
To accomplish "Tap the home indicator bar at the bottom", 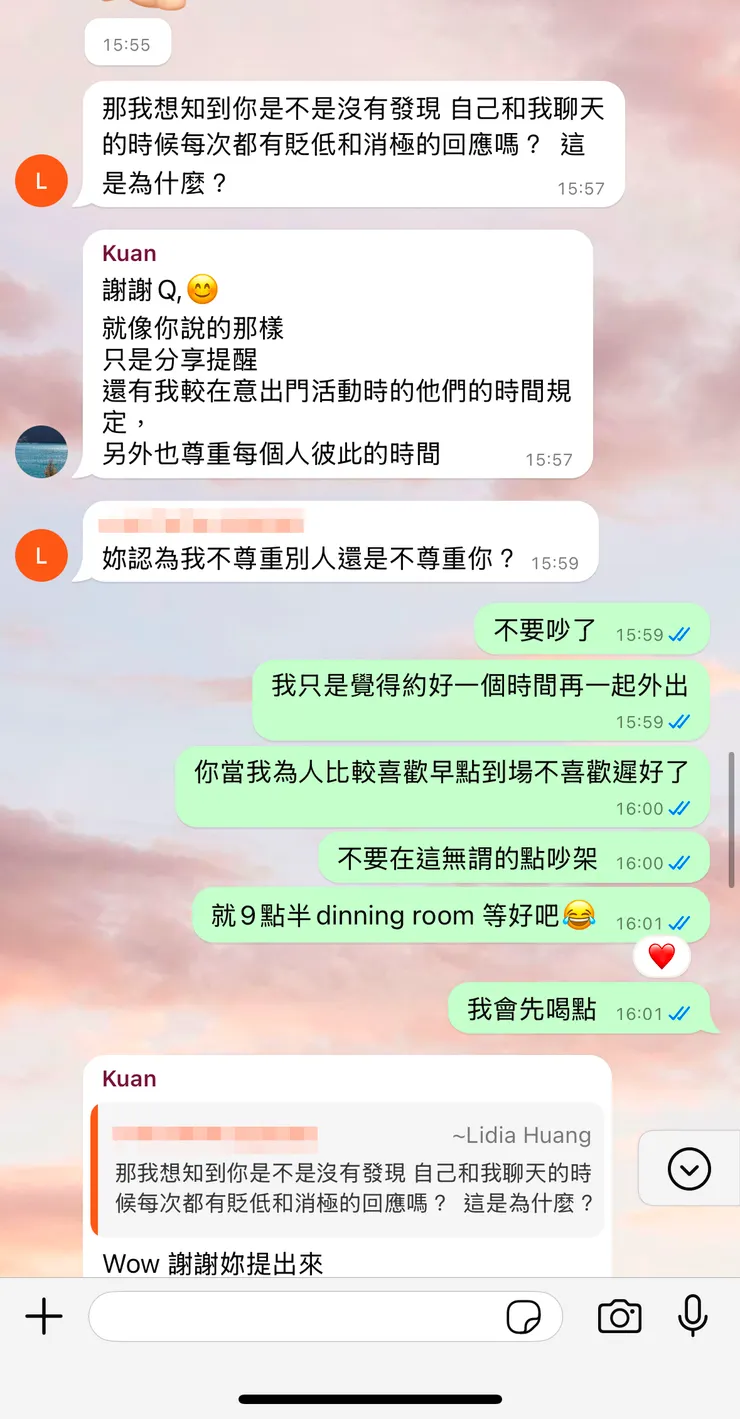I will (x=370, y=1397).
